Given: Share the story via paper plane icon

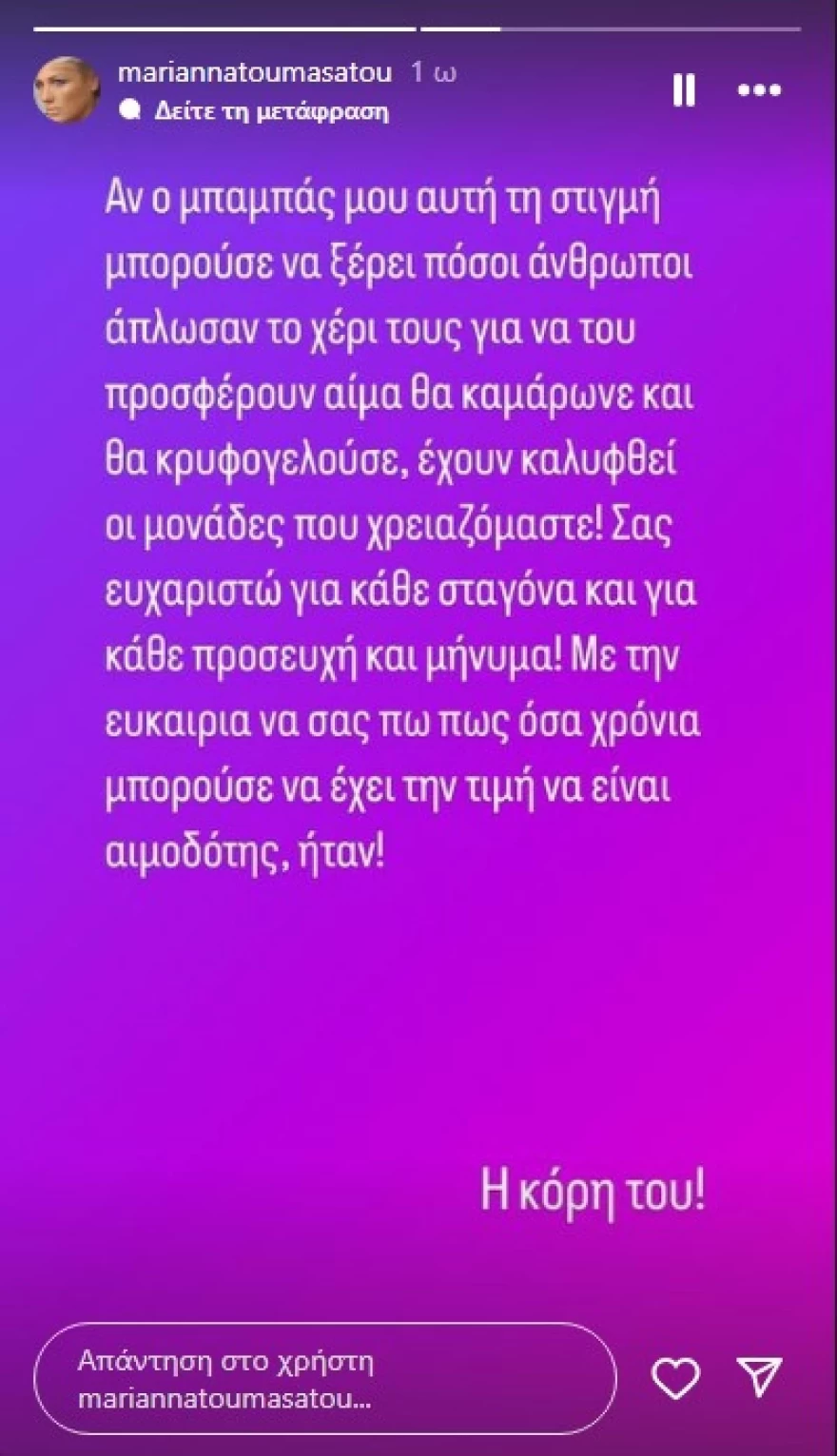Looking at the screenshot, I should point(760,1376).
